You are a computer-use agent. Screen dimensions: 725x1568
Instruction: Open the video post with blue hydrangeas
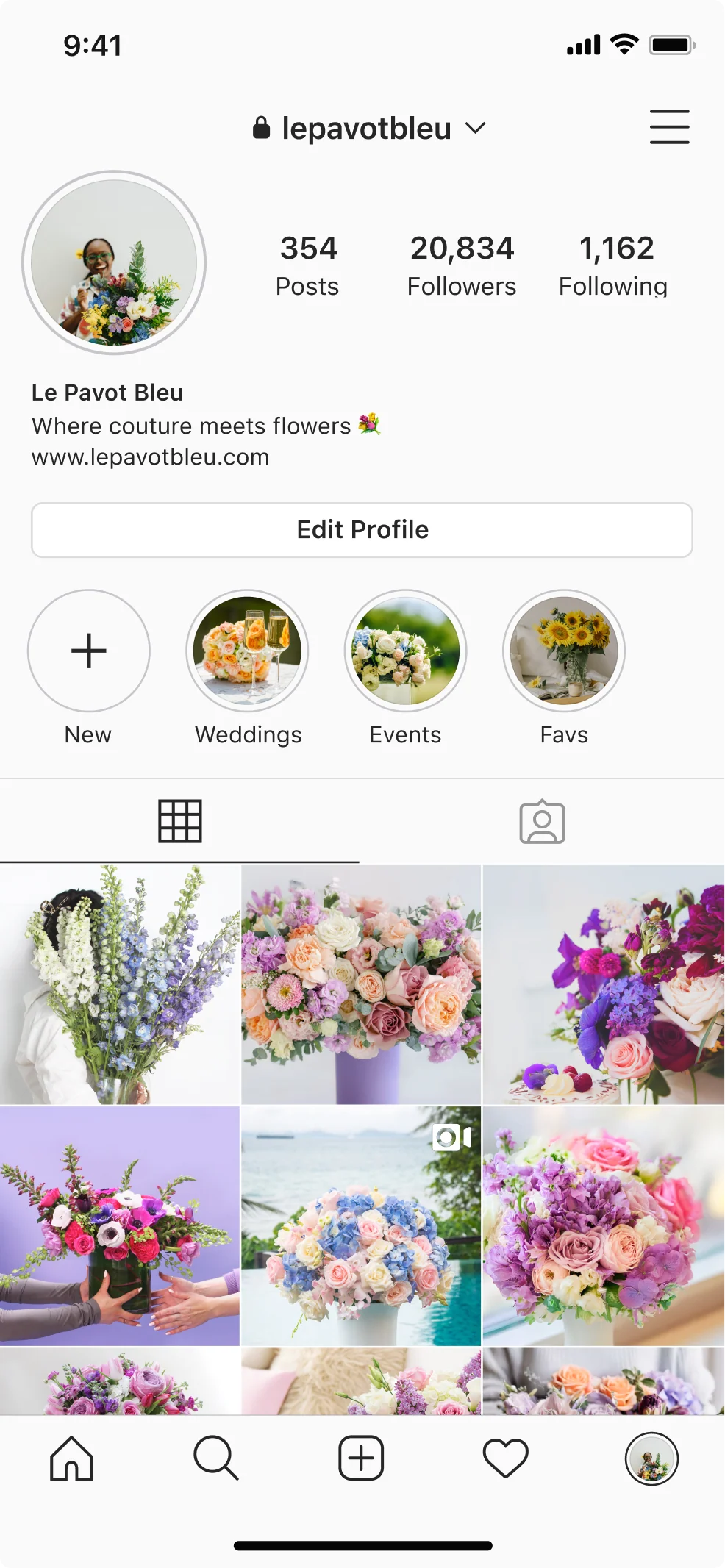click(x=361, y=1226)
